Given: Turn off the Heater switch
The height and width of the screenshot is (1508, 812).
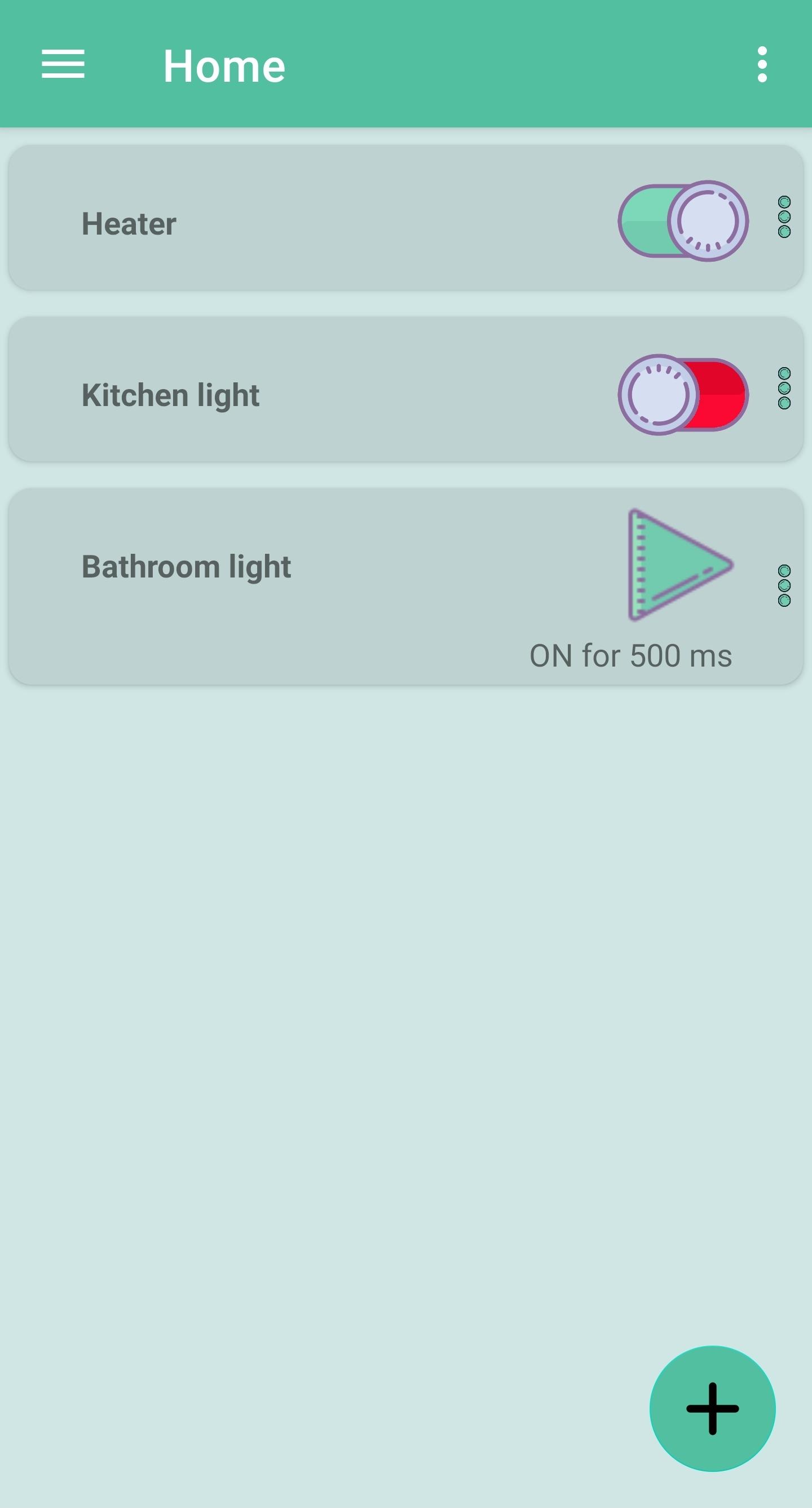Looking at the screenshot, I should click(683, 221).
